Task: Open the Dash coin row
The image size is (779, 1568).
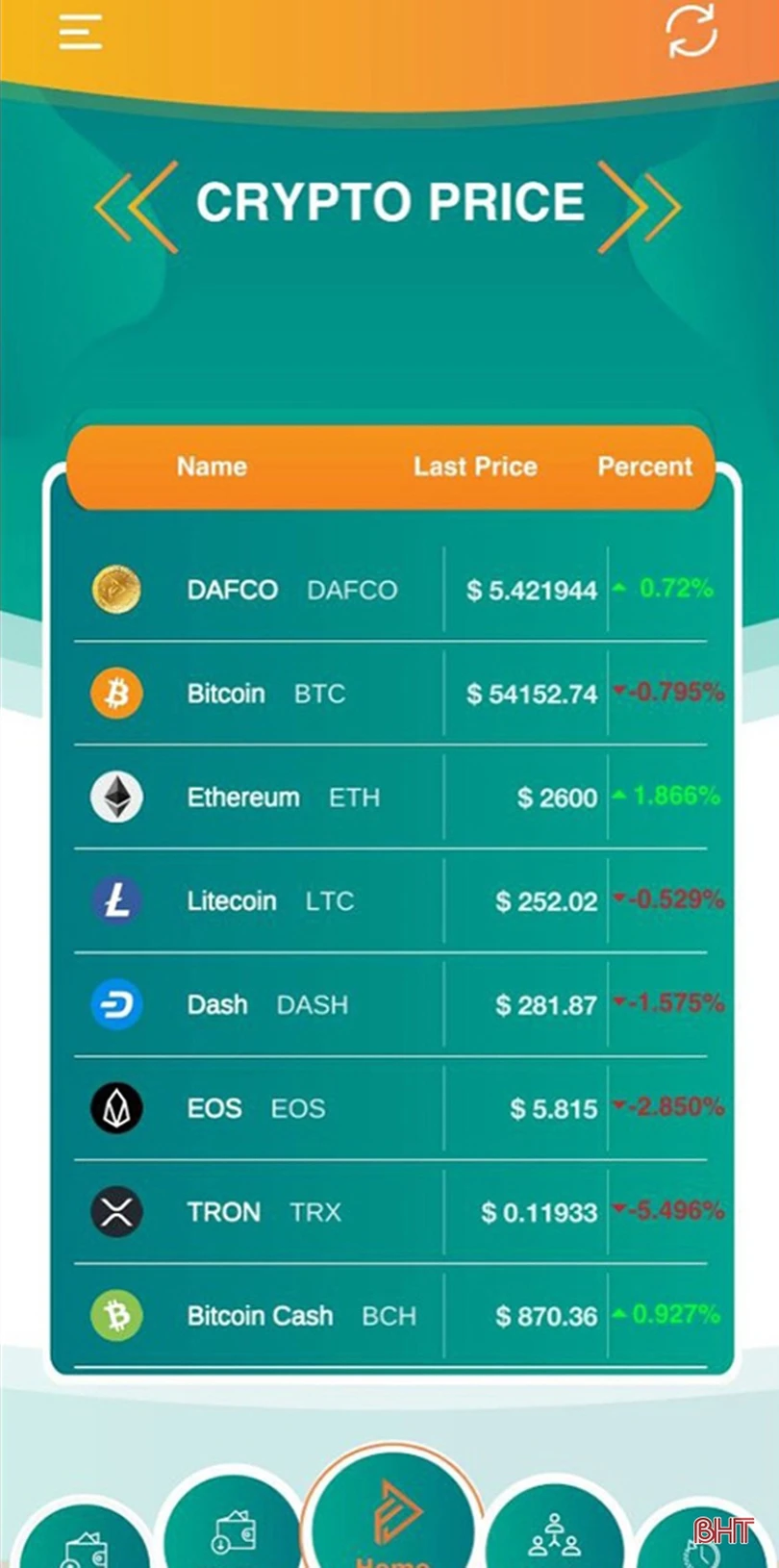Action: pyautogui.click(x=389, y=1005)
